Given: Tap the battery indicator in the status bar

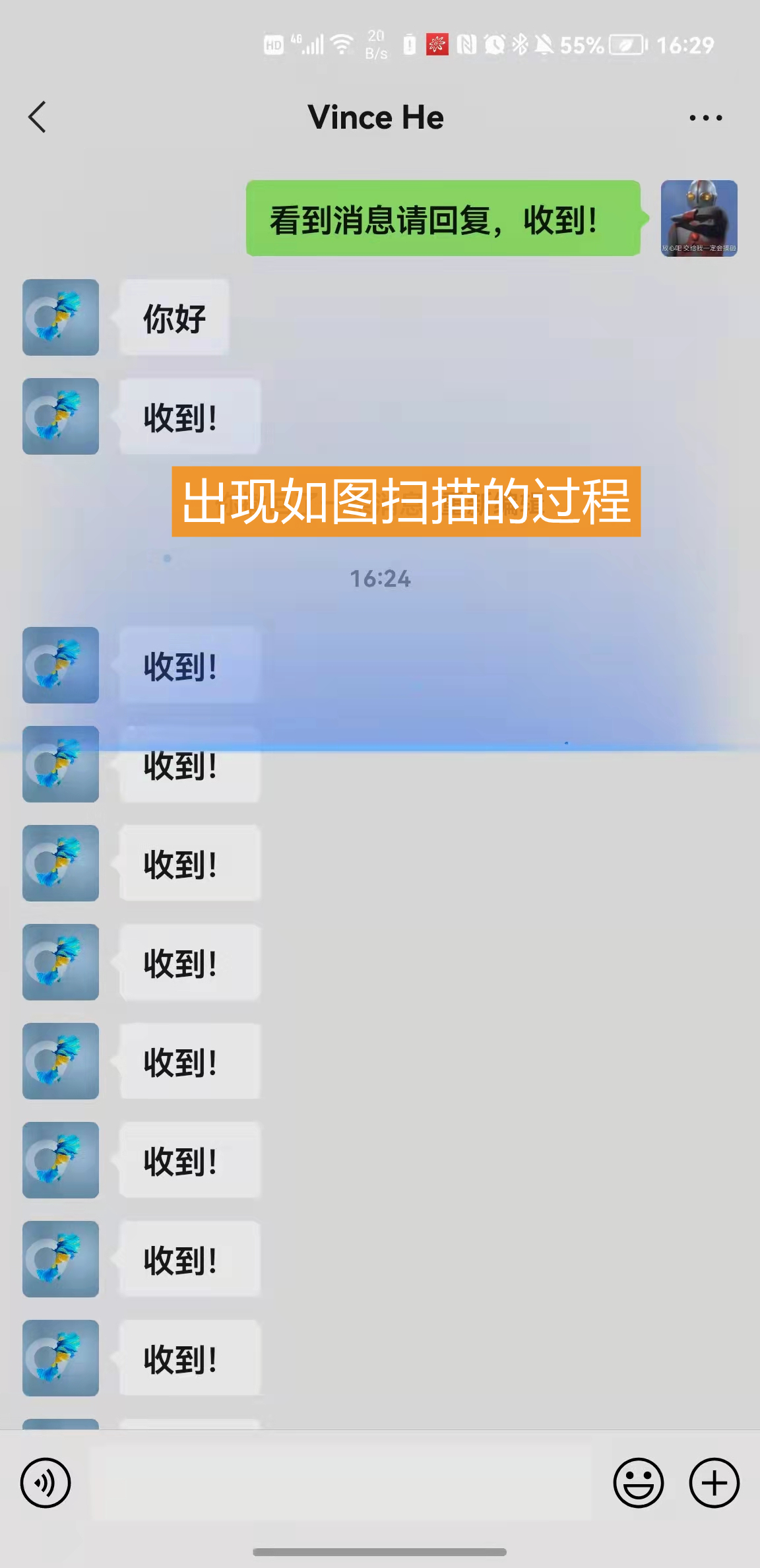Looking at the screenshot, I should point(627,45).
